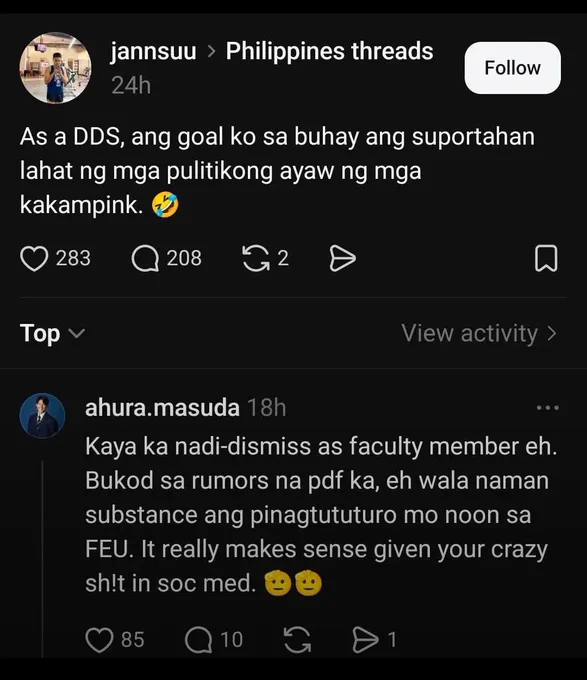
Task: Open ahura.masuda username link
Action: click(x=162, y=408)
